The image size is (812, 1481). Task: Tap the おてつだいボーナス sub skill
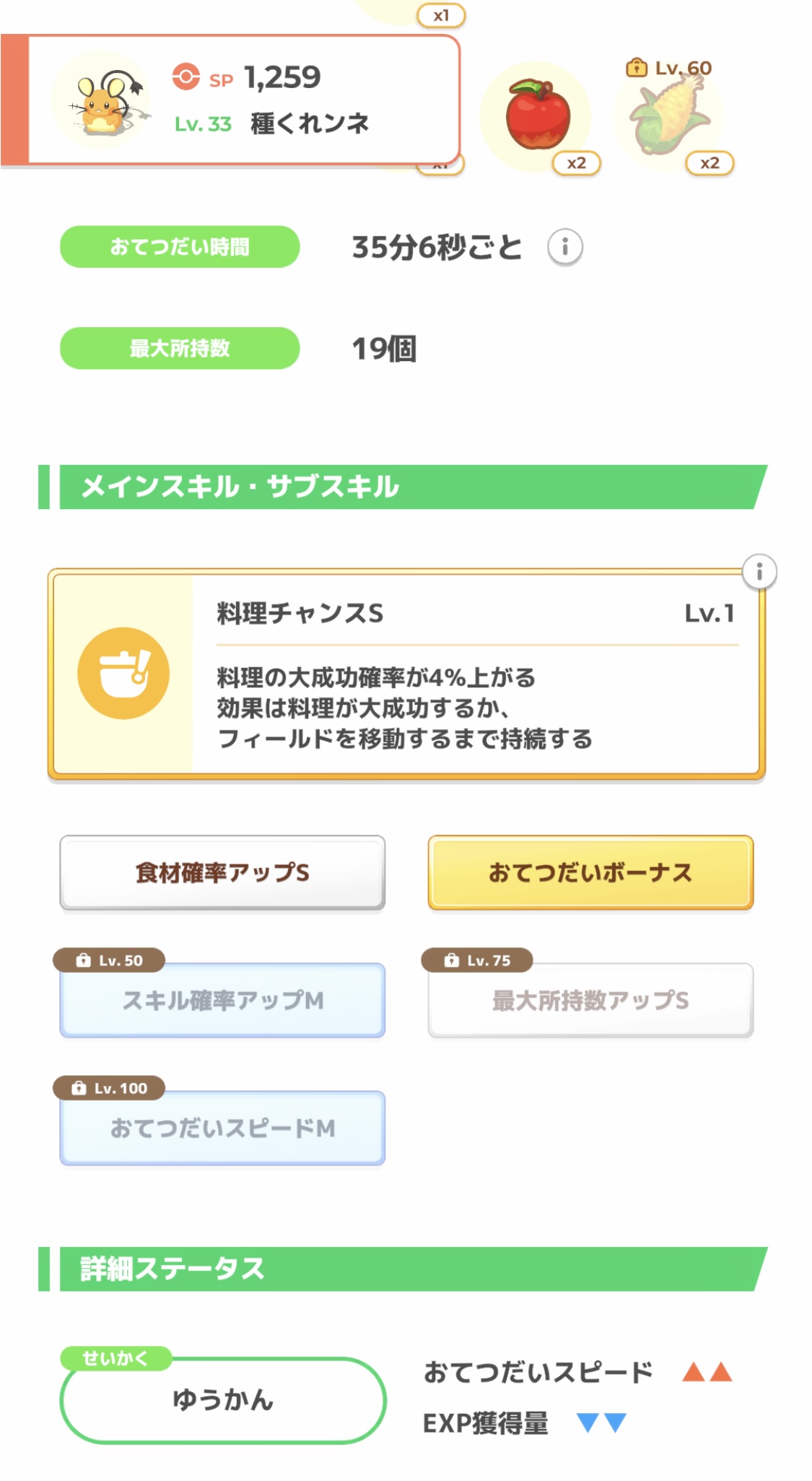coord(590,873)
